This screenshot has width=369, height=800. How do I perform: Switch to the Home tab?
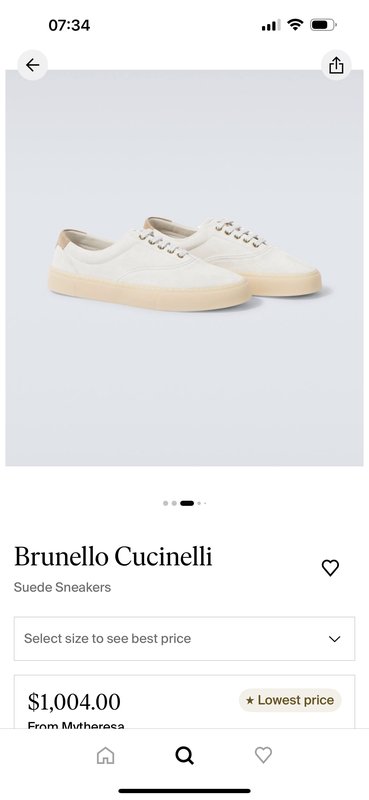click(x=106, y=755)
